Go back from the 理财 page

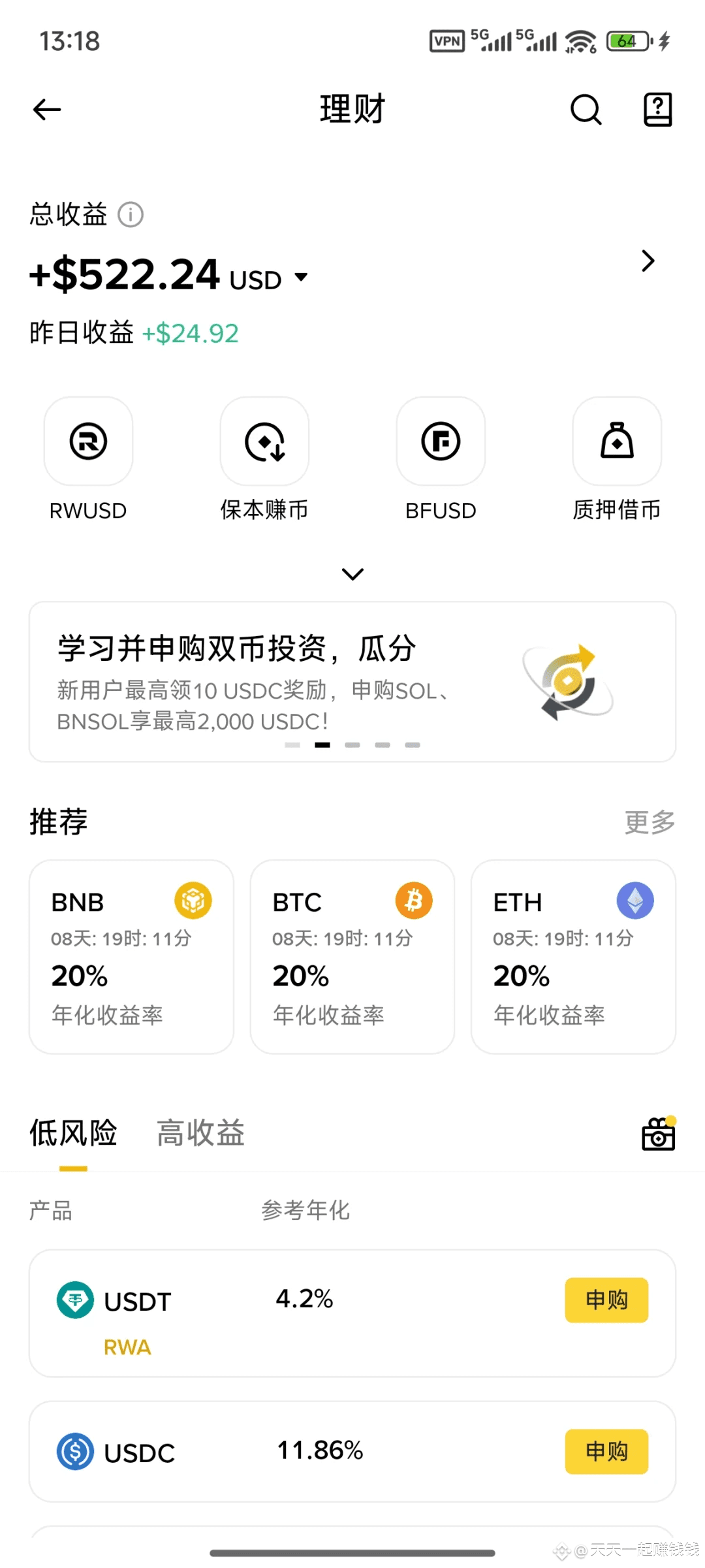click(x=47, y=110)
